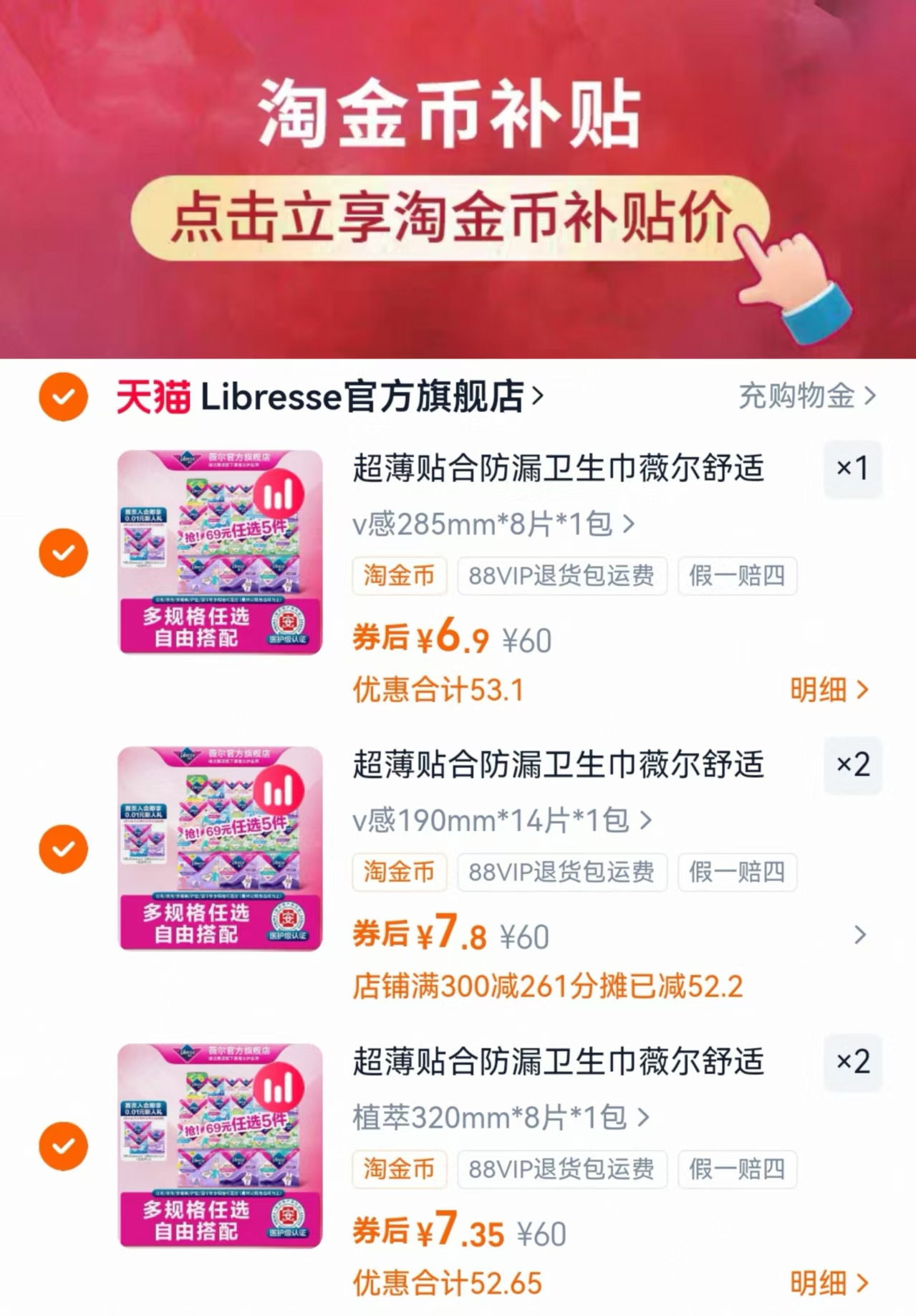
Task: Open 植萃320mm*8片 variant selection
Action: pyautogui.click(x=501, y=1119)
